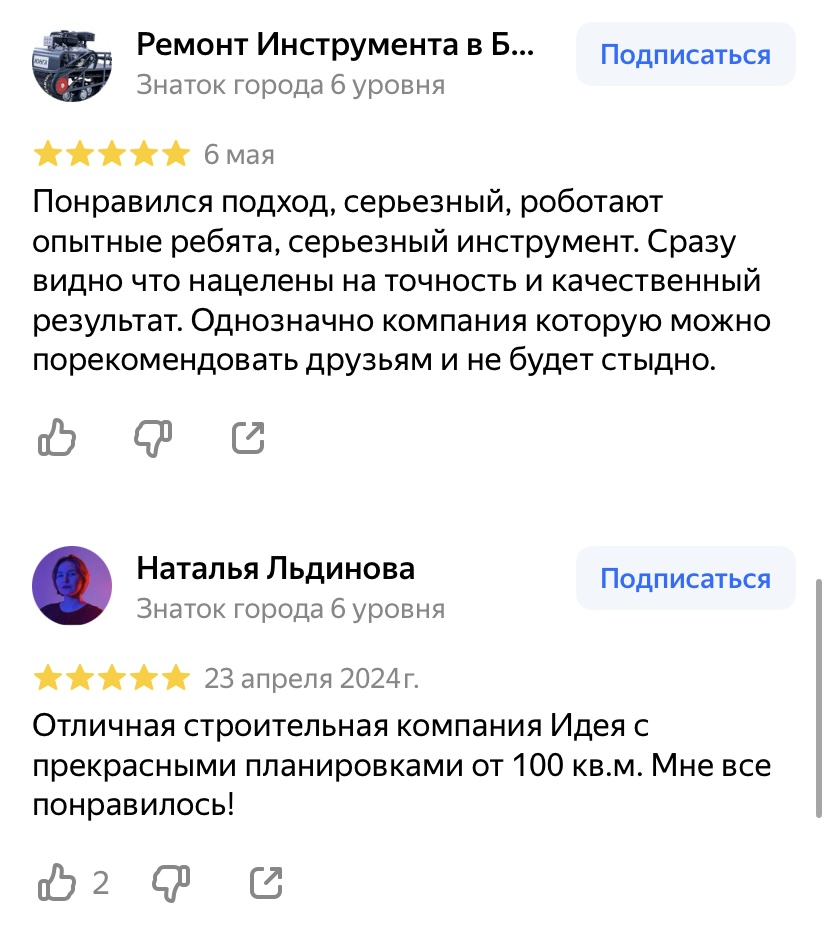Subscribe to Ремонт Инструмента reviewer

pyautogui.click(x=685, y=54)
